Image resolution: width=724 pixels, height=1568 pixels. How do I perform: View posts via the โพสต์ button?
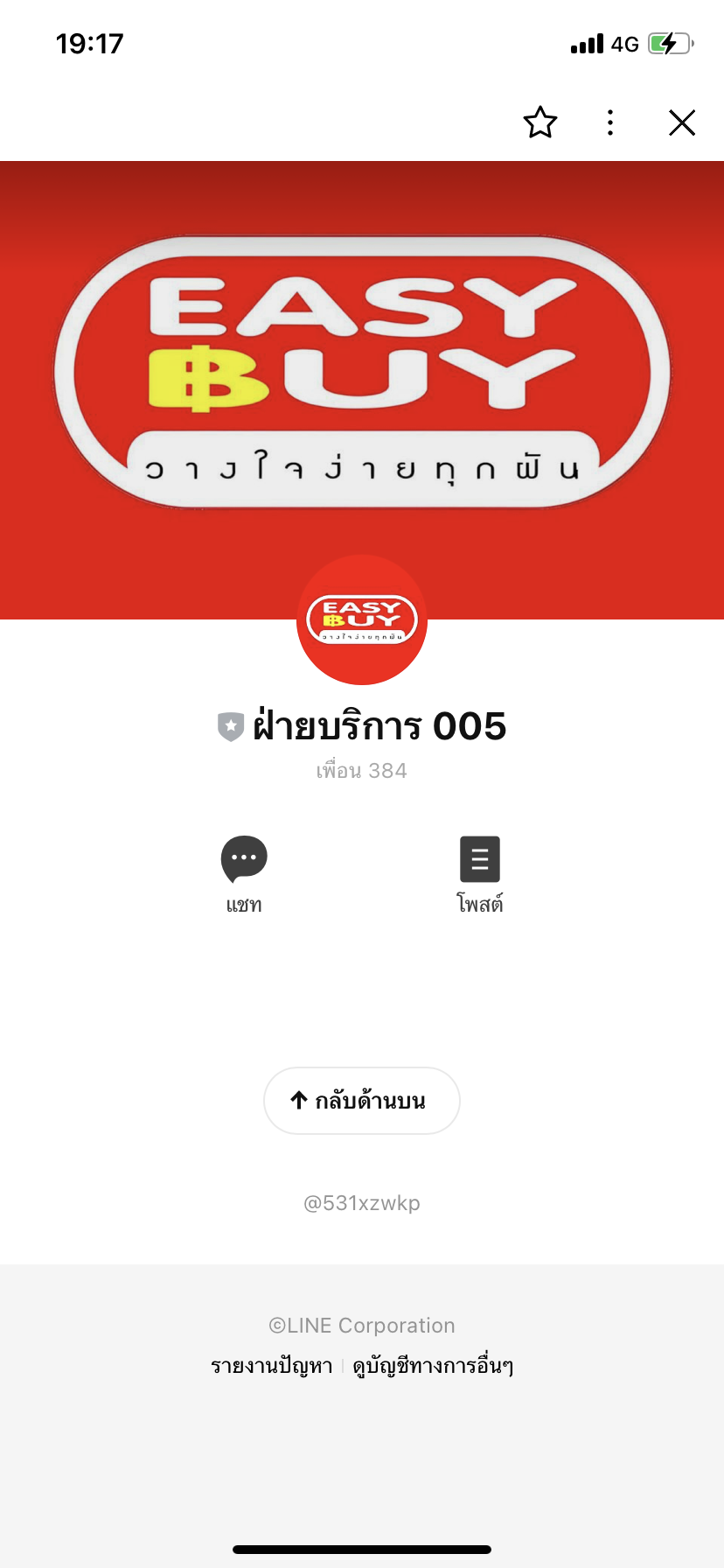click(480, 875)
